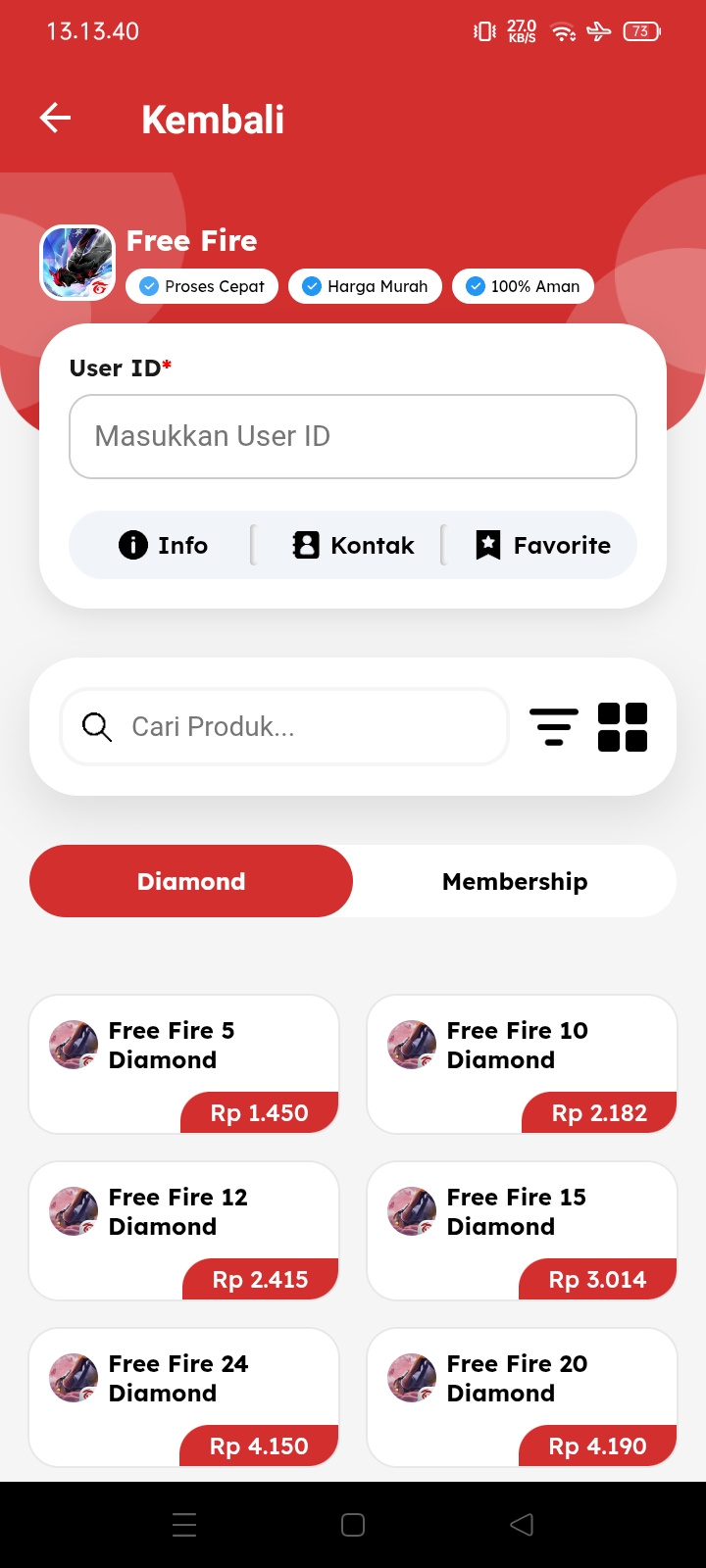Screen dimensions: 706x1568
Task: Select the Diamond tab
Action: click(191, 881)
